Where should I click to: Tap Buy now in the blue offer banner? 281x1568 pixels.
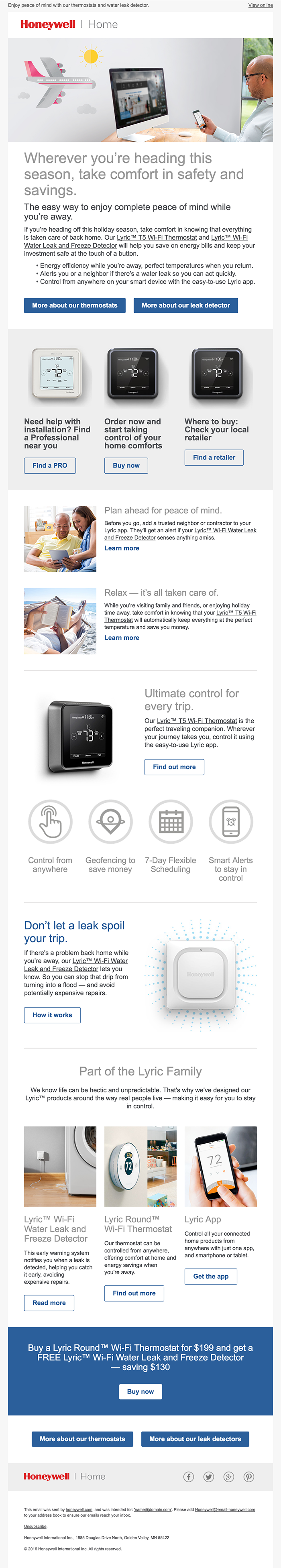tap(140, 1391)
